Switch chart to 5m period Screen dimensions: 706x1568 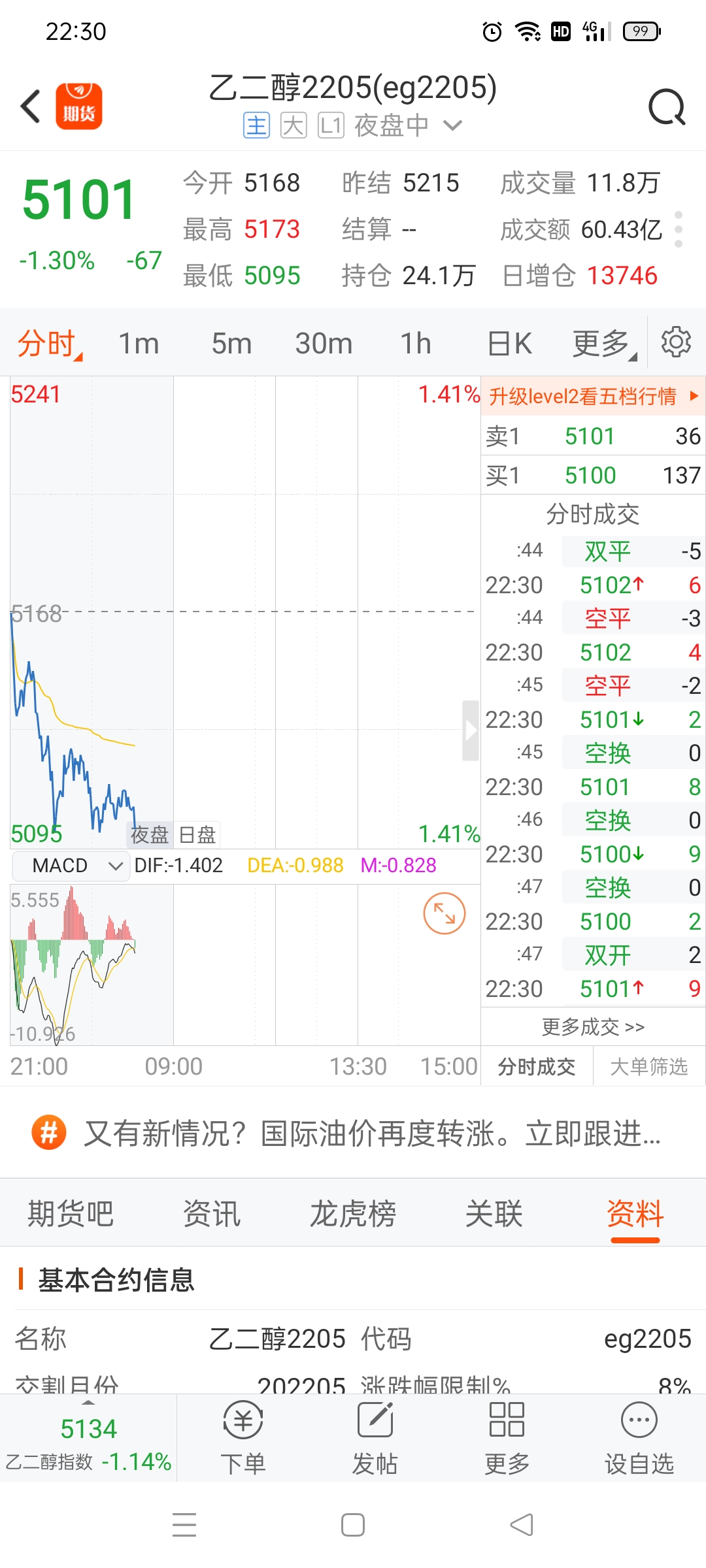(x=231, y=343)
